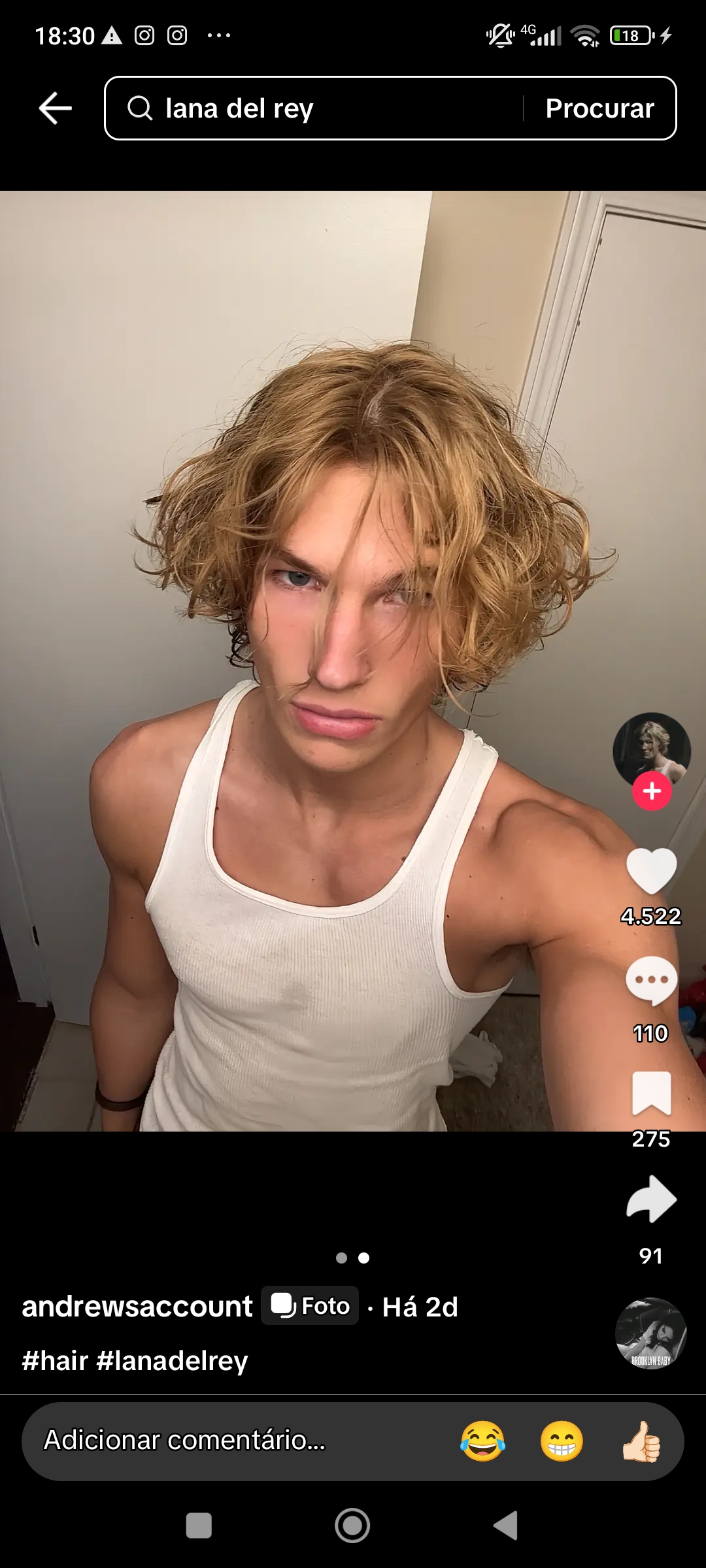Tap the Procurar search button
Viewport: 706px width, 1568px height.
[x=599, y=108]
